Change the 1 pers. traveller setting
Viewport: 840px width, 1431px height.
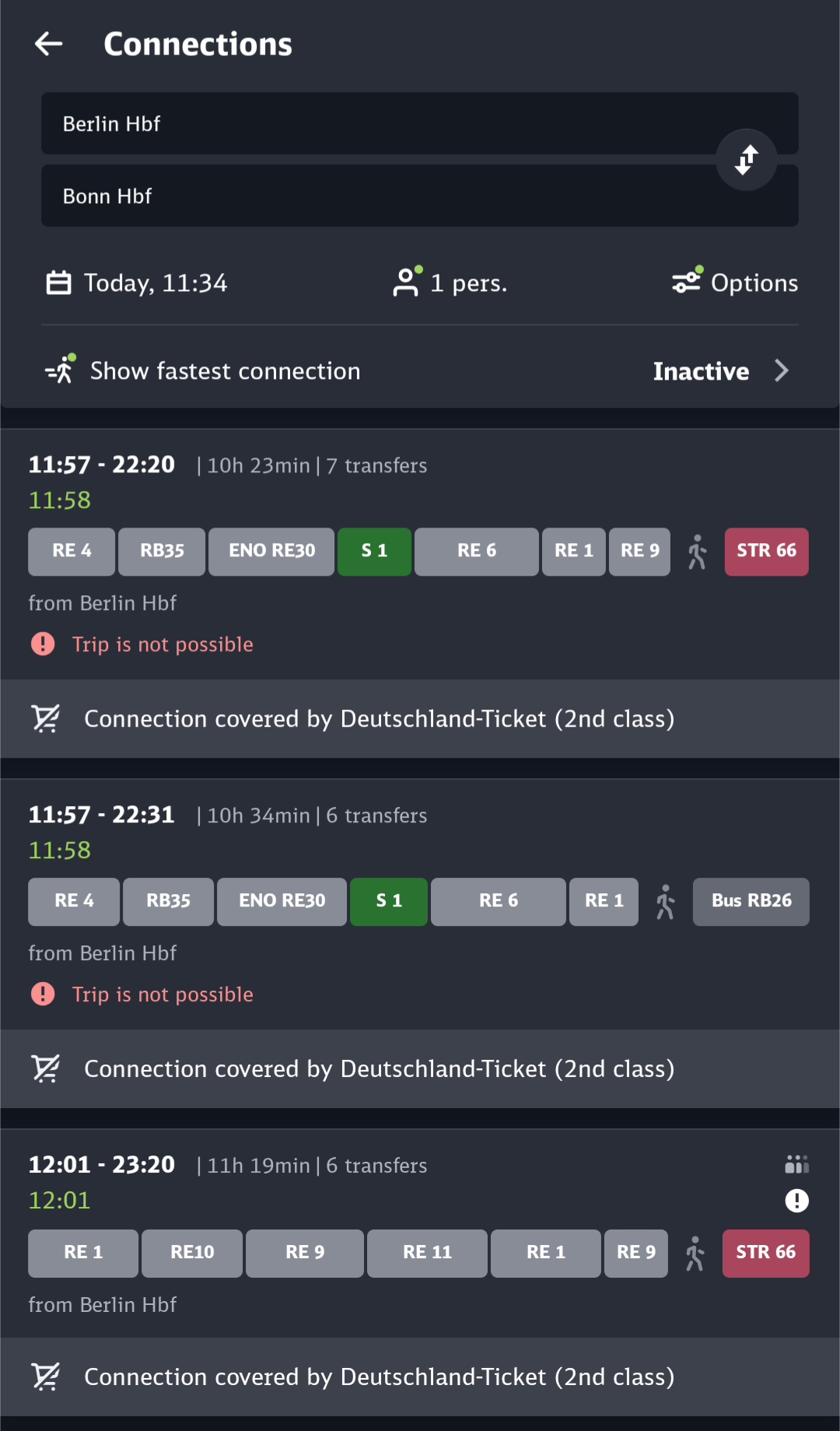pyautogui.click(x=450, y=282)
